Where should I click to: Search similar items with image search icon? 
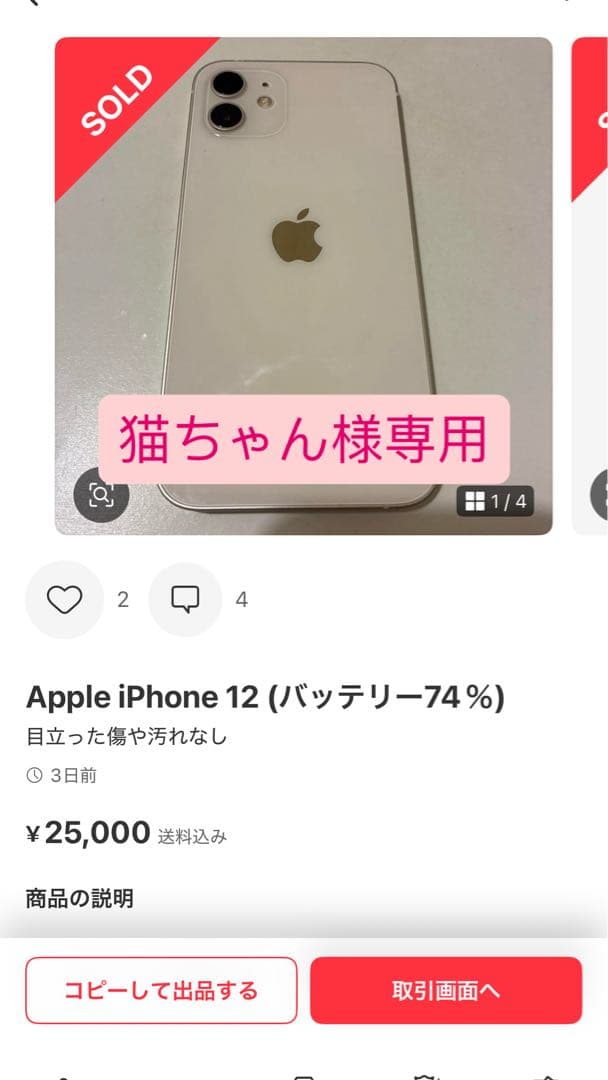pyautogui.click(x=101, y=494)
